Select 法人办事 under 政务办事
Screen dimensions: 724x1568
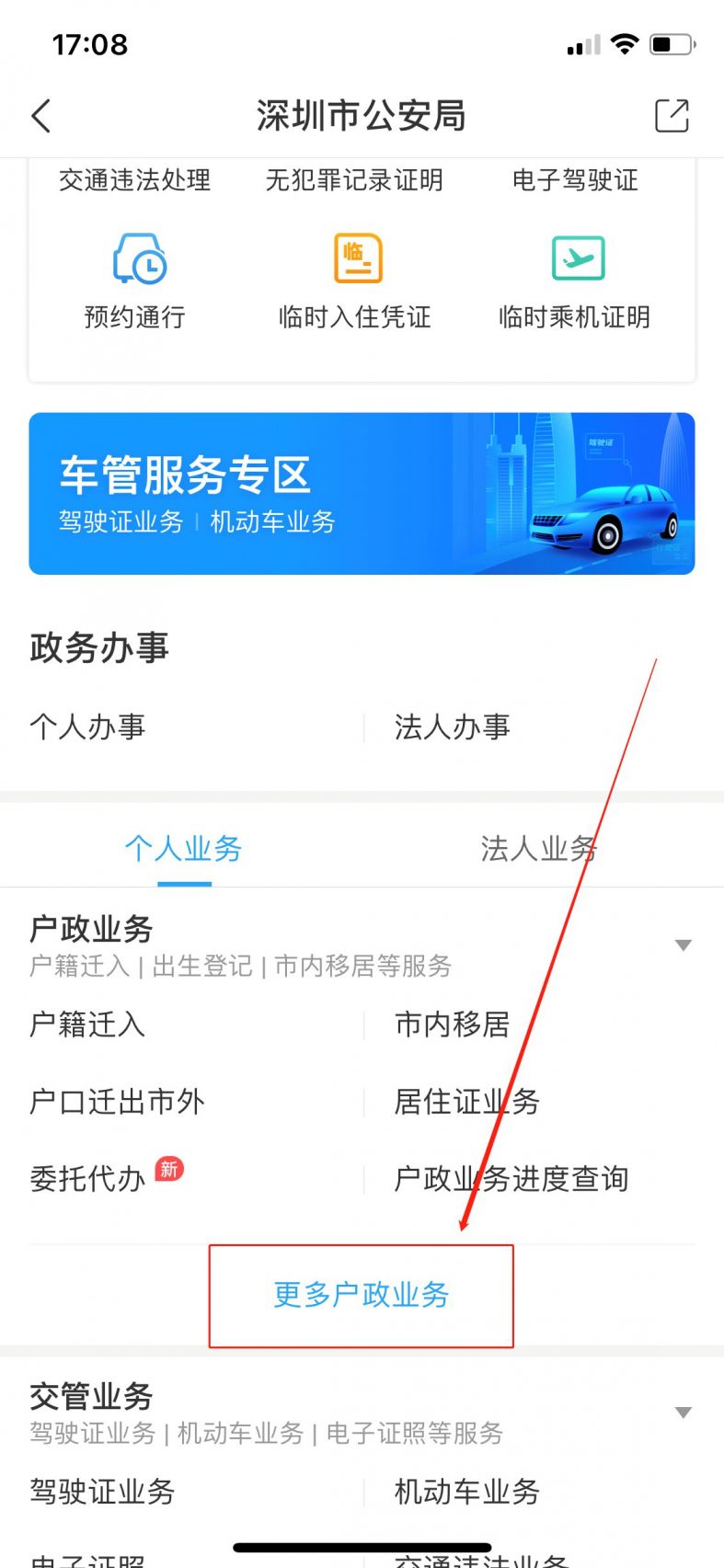452,727
